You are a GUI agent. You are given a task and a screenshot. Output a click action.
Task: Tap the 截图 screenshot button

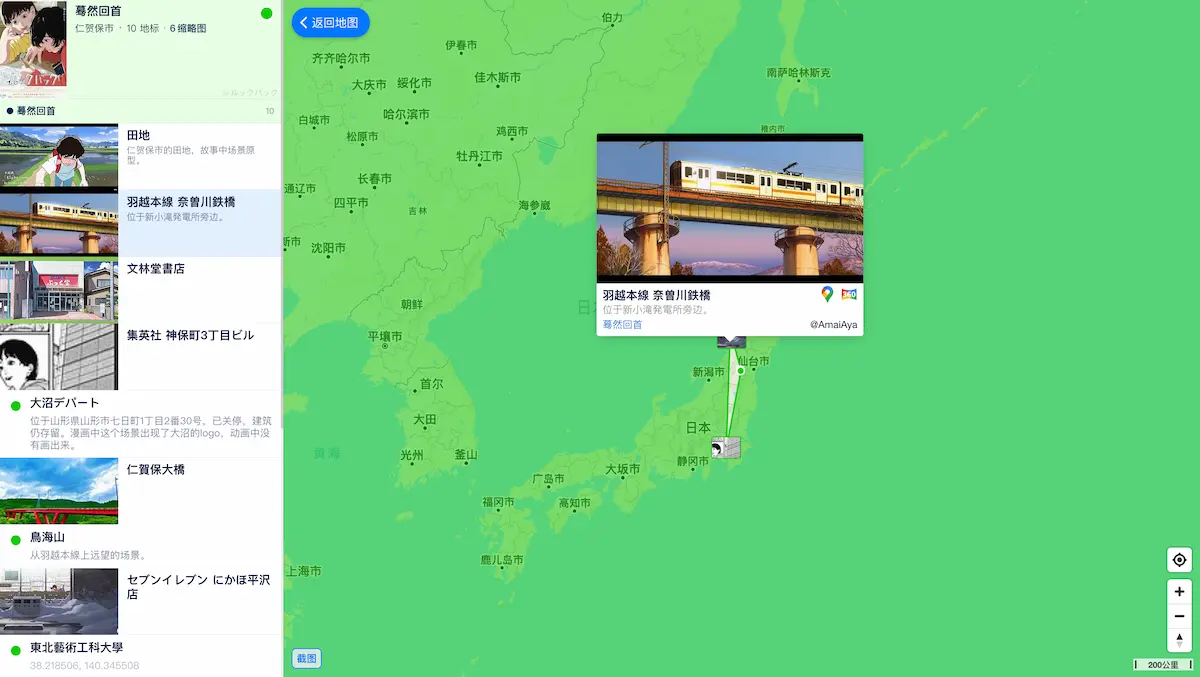(306, 658)
